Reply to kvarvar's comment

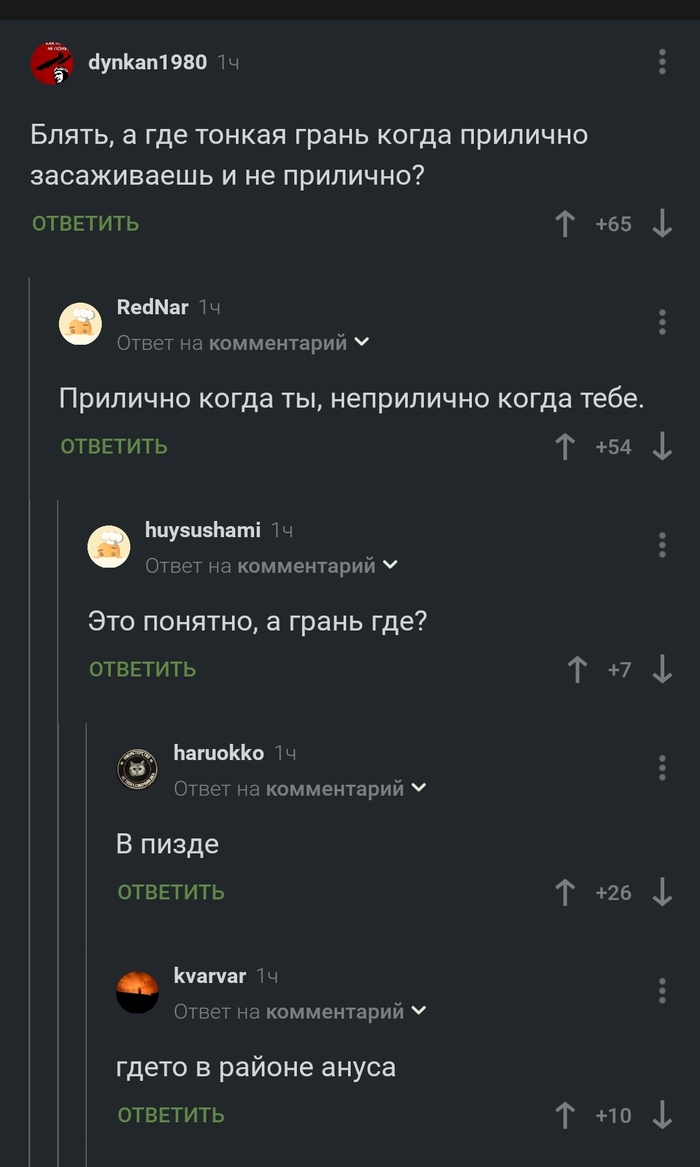click(171, 1115)
